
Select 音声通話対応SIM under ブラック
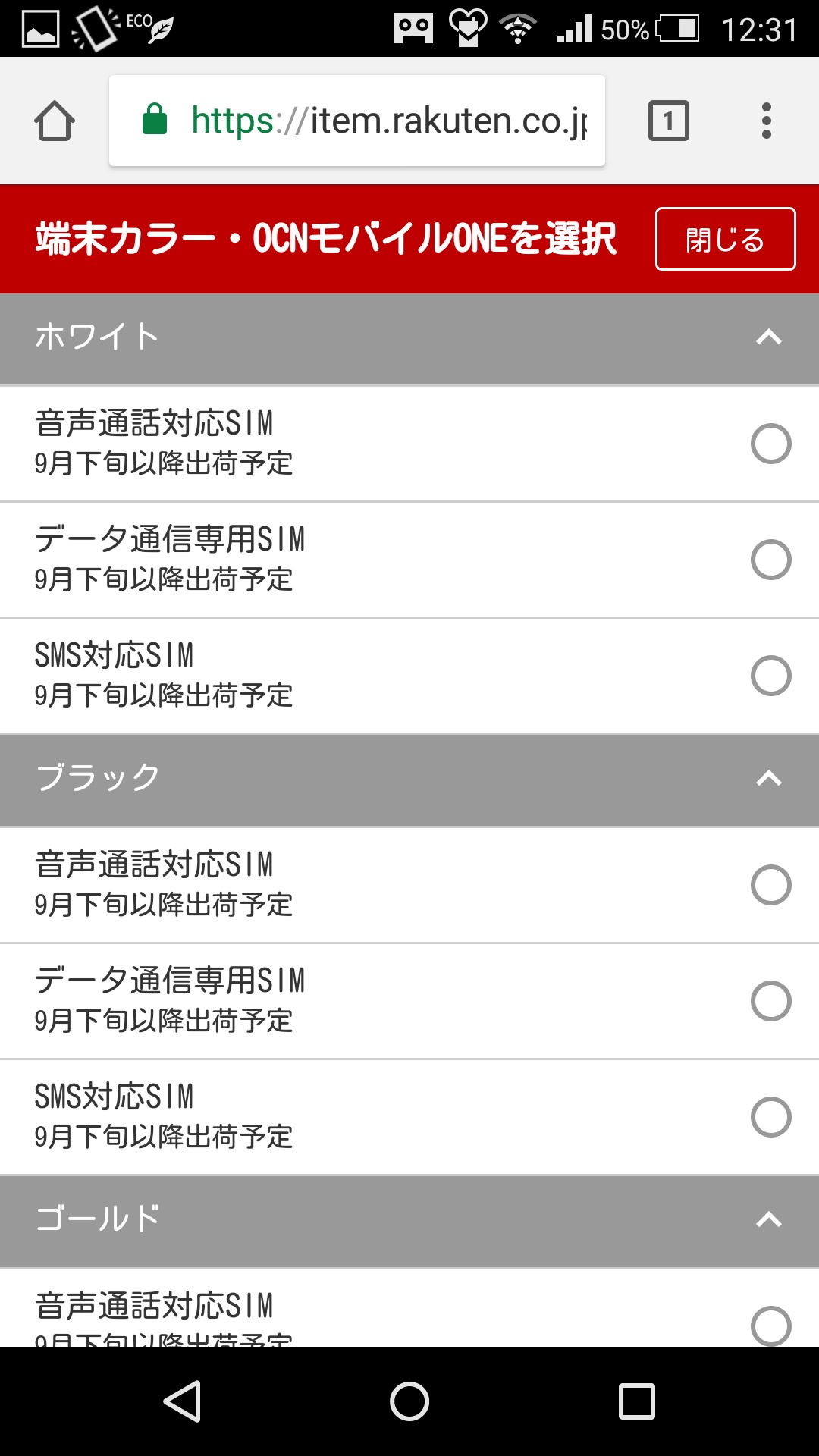point(770,885)
